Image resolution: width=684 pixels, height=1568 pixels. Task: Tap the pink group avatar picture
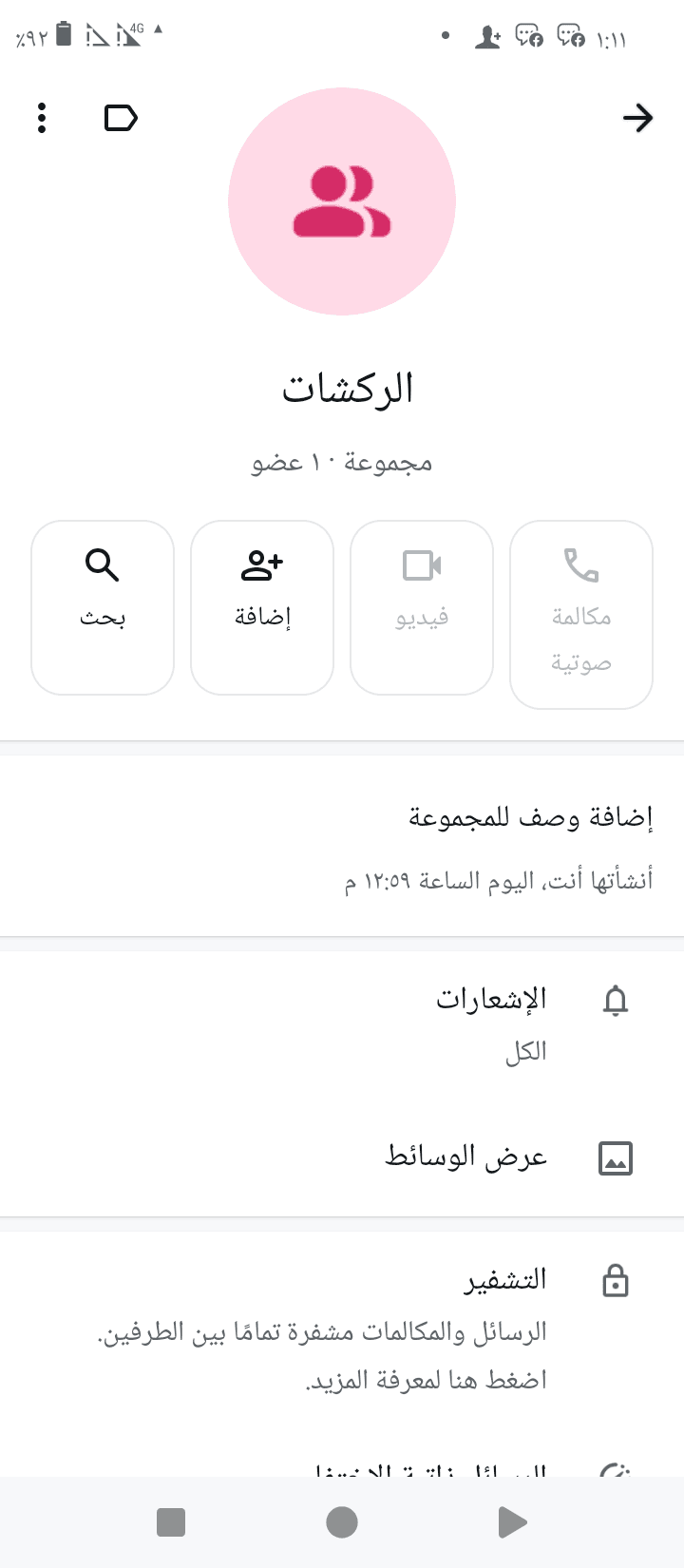click(342, 201)
